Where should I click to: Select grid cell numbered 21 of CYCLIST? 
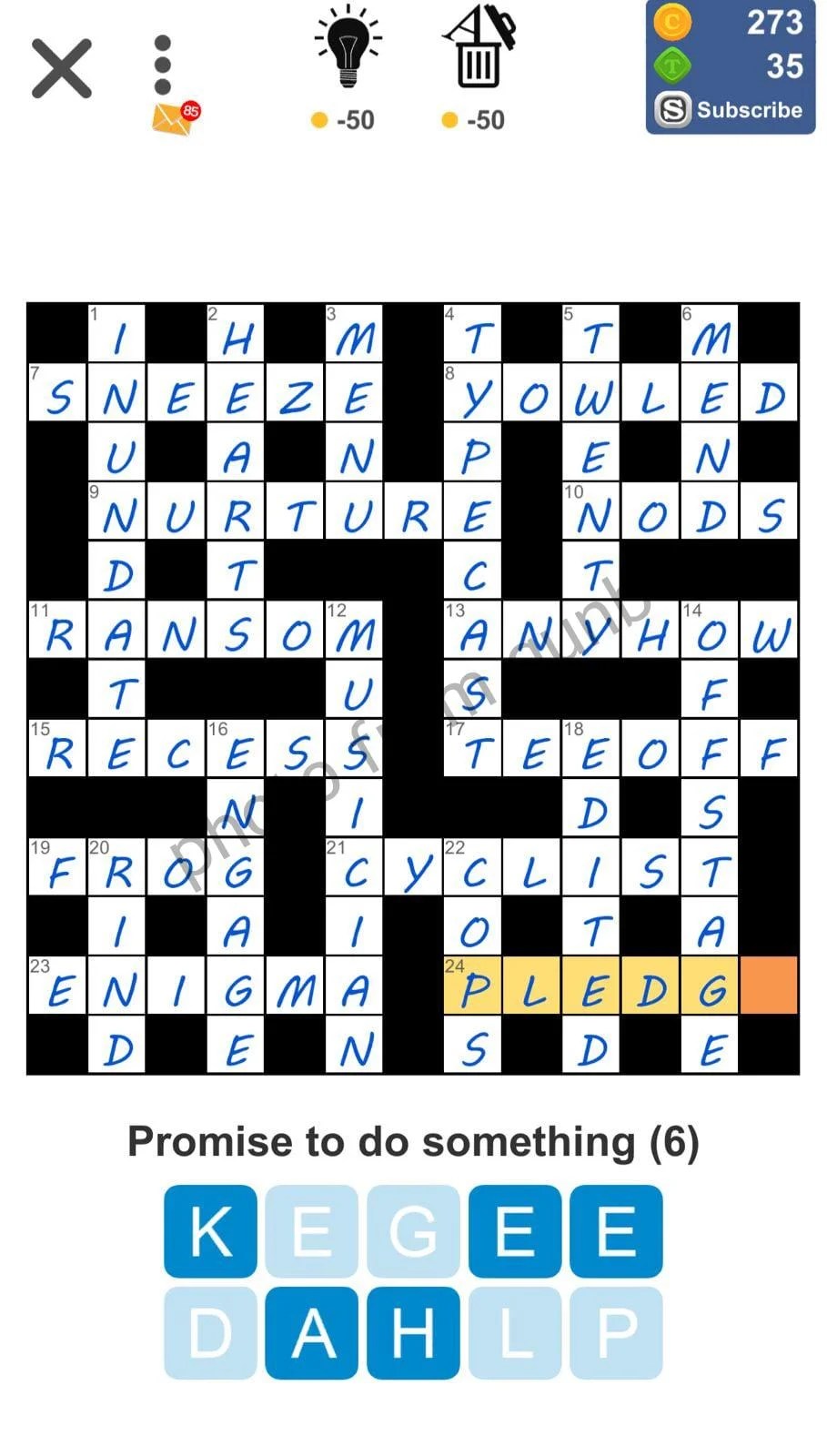point(355,867)
